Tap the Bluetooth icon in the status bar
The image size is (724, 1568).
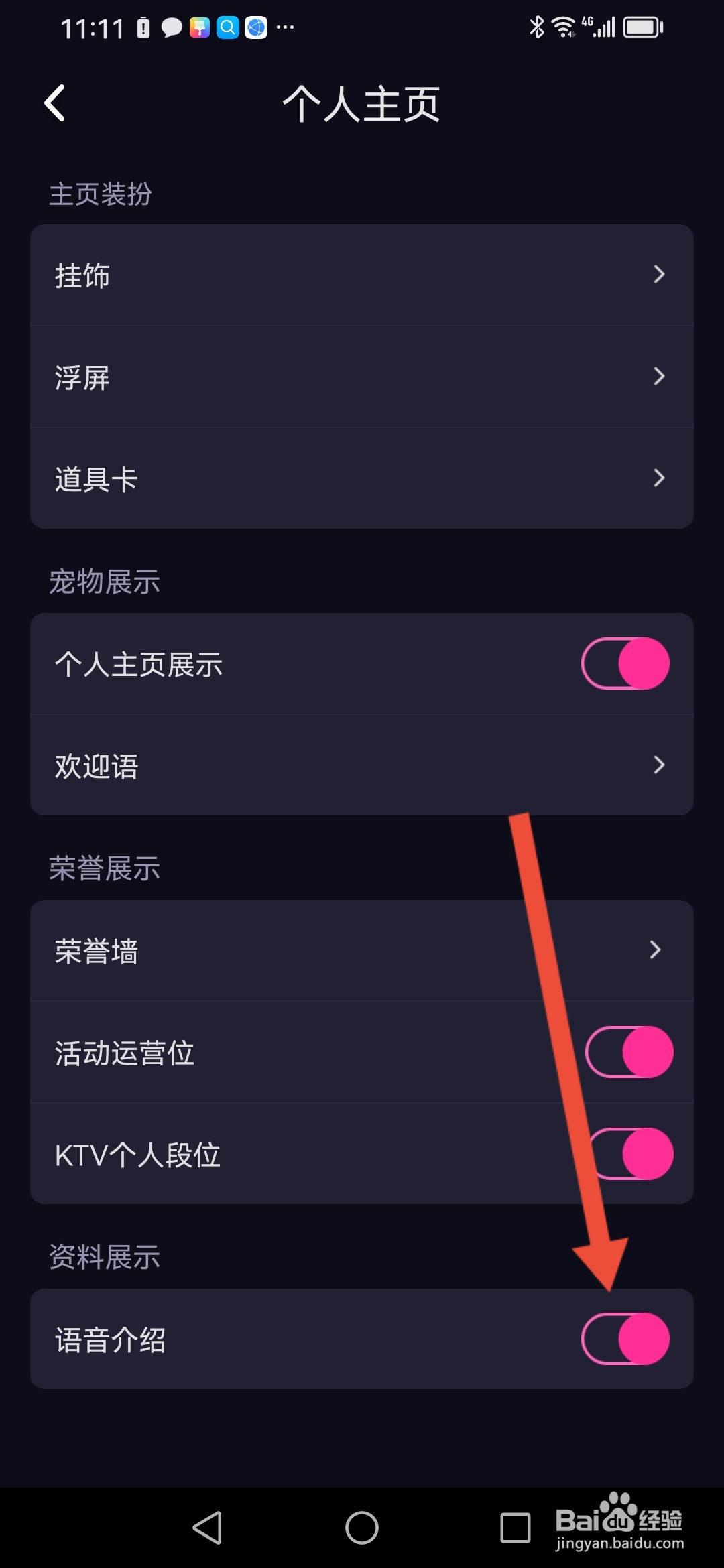click(x=536, y=25)
